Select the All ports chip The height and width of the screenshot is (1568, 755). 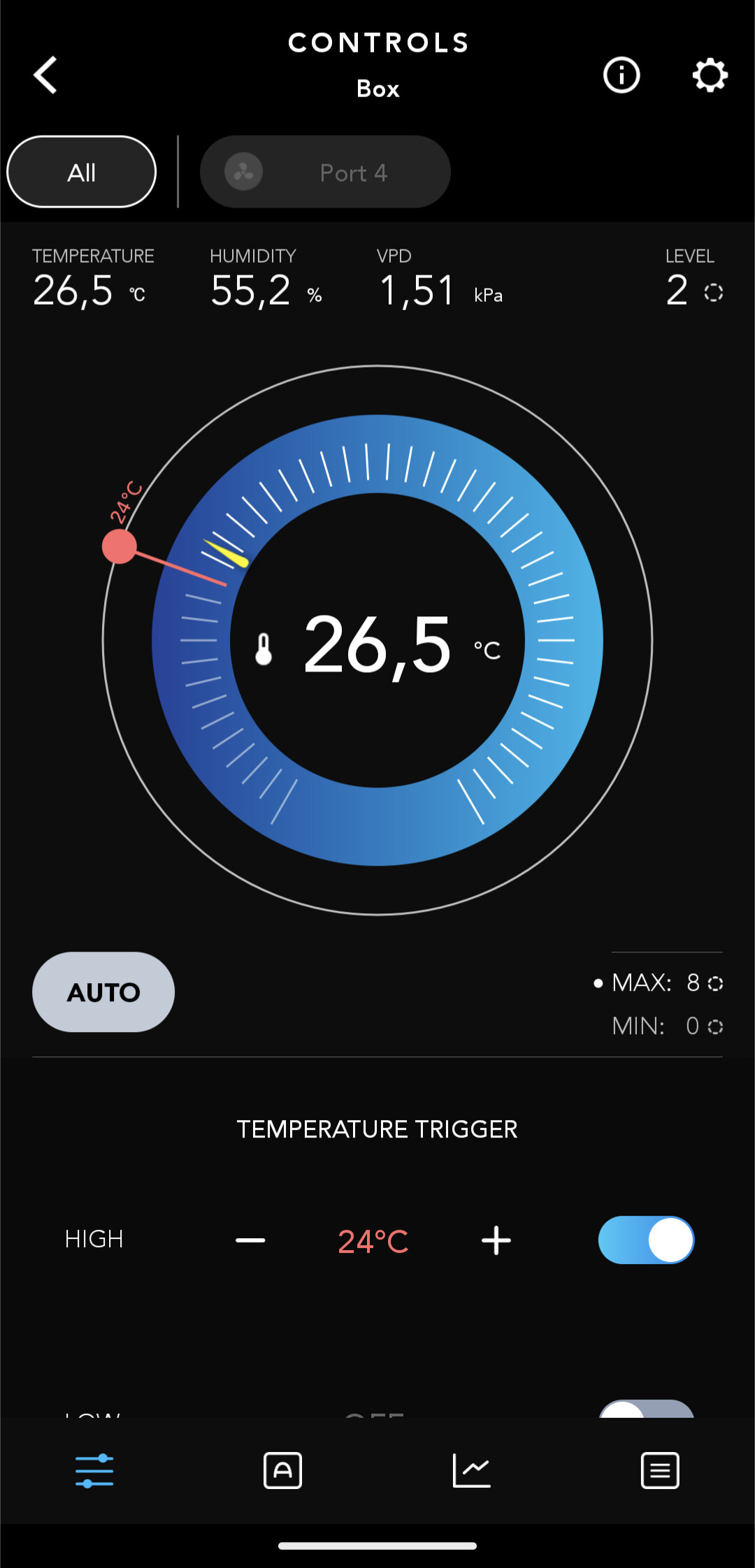point(81,172)
